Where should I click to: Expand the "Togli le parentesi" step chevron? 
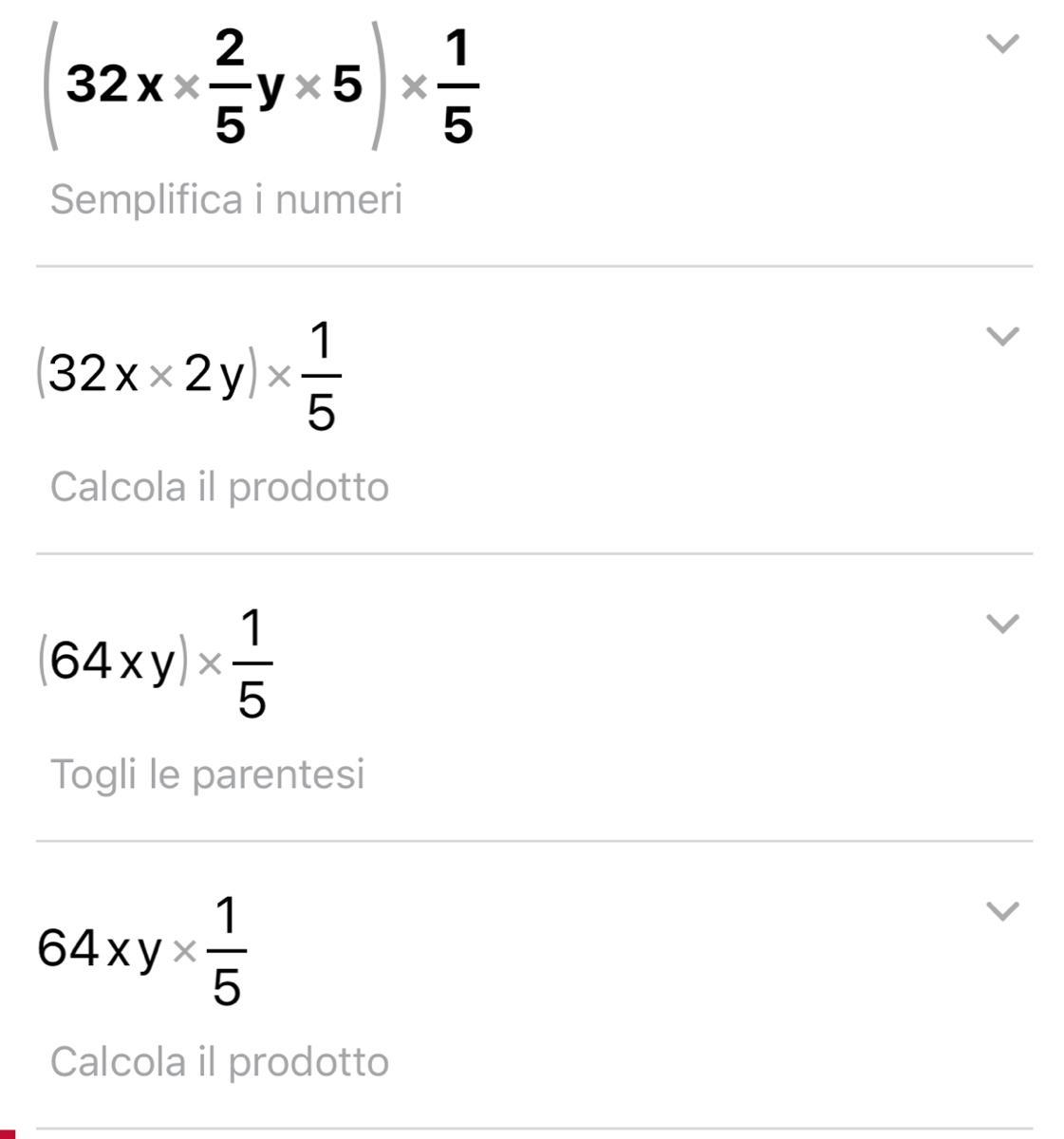1002,624
